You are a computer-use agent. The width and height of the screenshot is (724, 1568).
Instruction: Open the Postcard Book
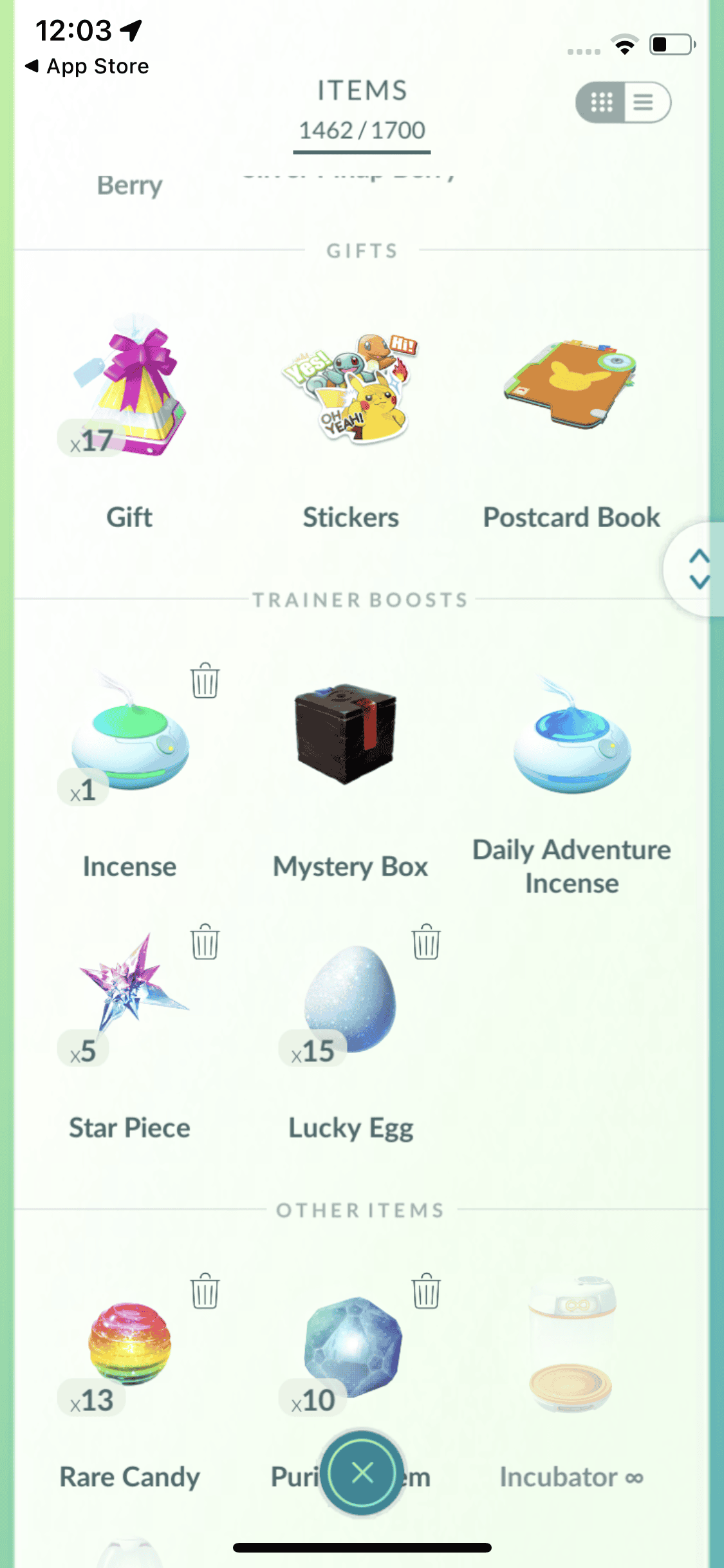571,386
